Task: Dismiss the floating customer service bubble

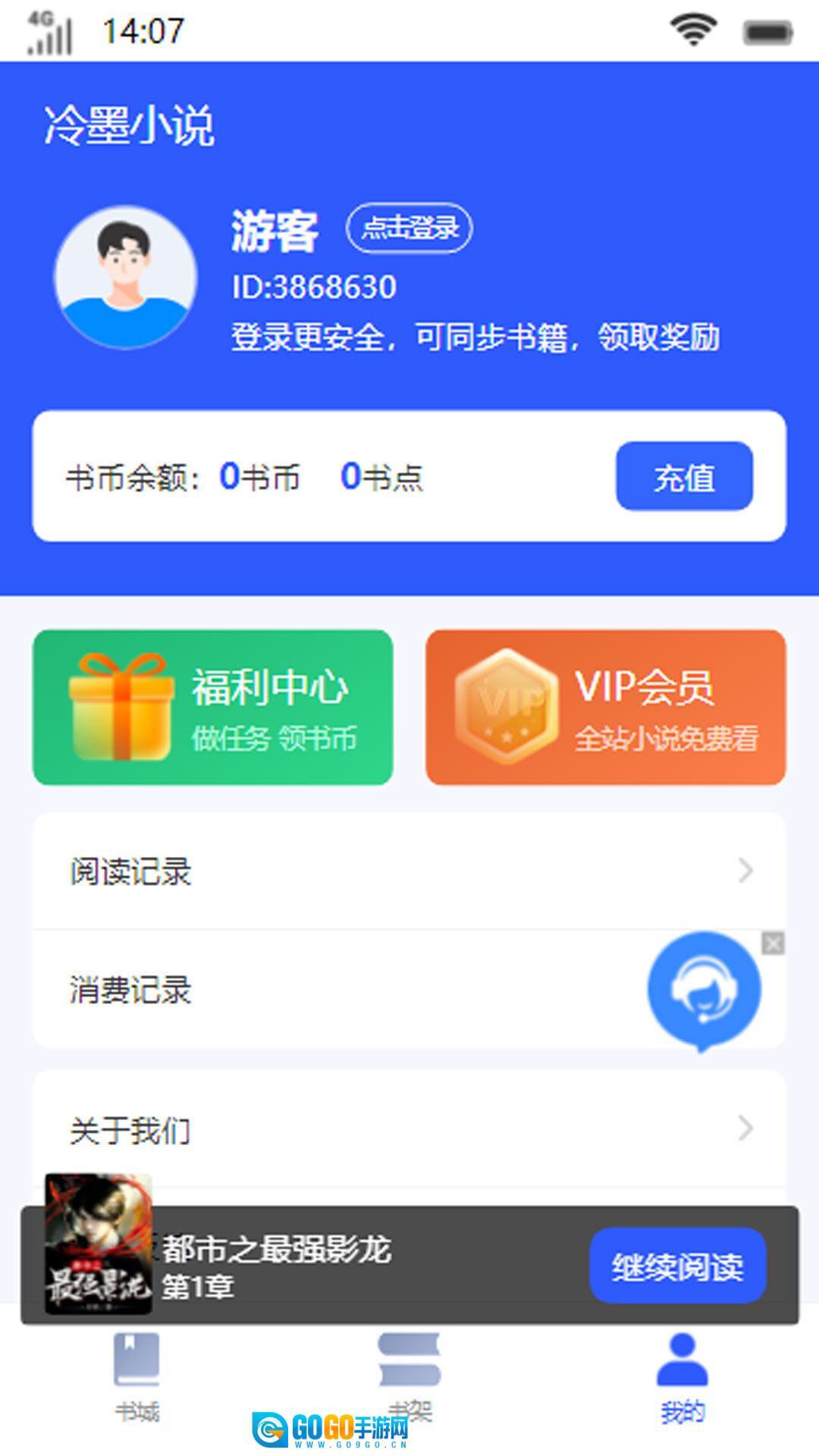Action: tap(773, 943)
